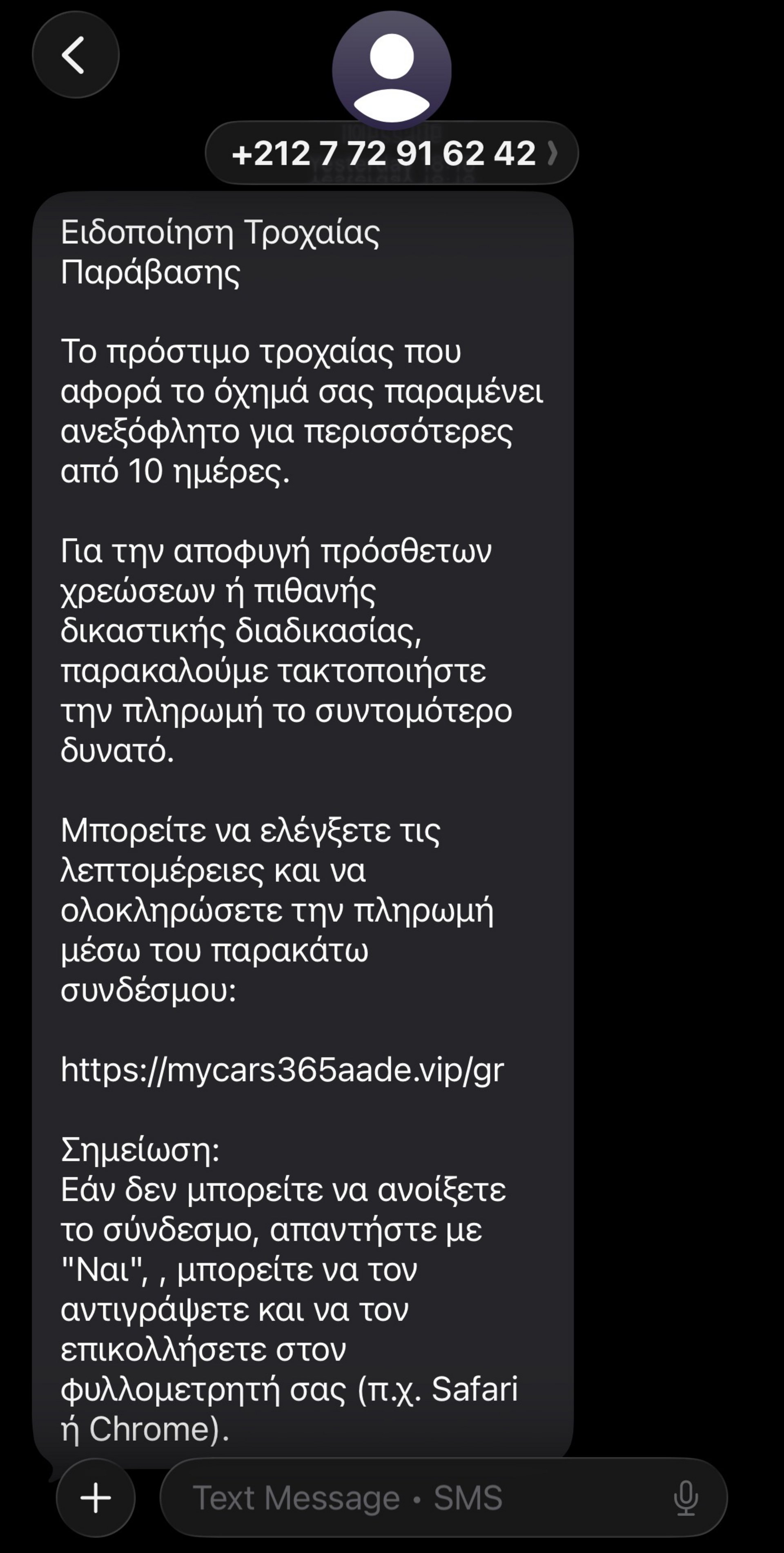Go back to the messages list
This screenshot has width=784, height=1553.
point(75,55)
